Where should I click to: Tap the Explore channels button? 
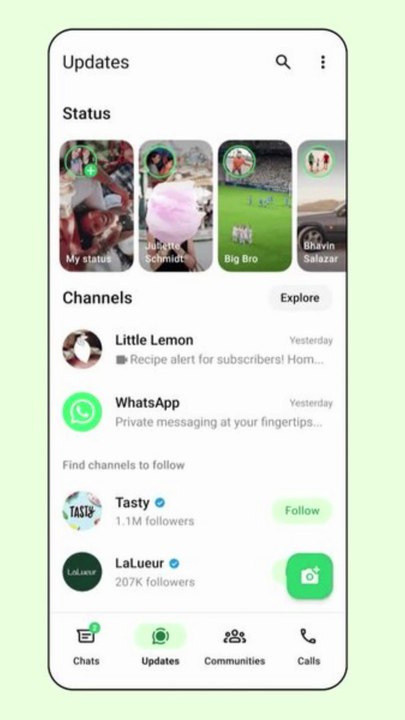point(300,298)
